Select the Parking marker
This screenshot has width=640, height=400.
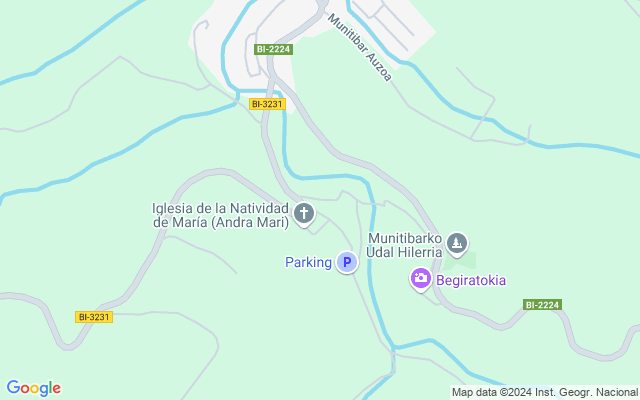point(346,262)
